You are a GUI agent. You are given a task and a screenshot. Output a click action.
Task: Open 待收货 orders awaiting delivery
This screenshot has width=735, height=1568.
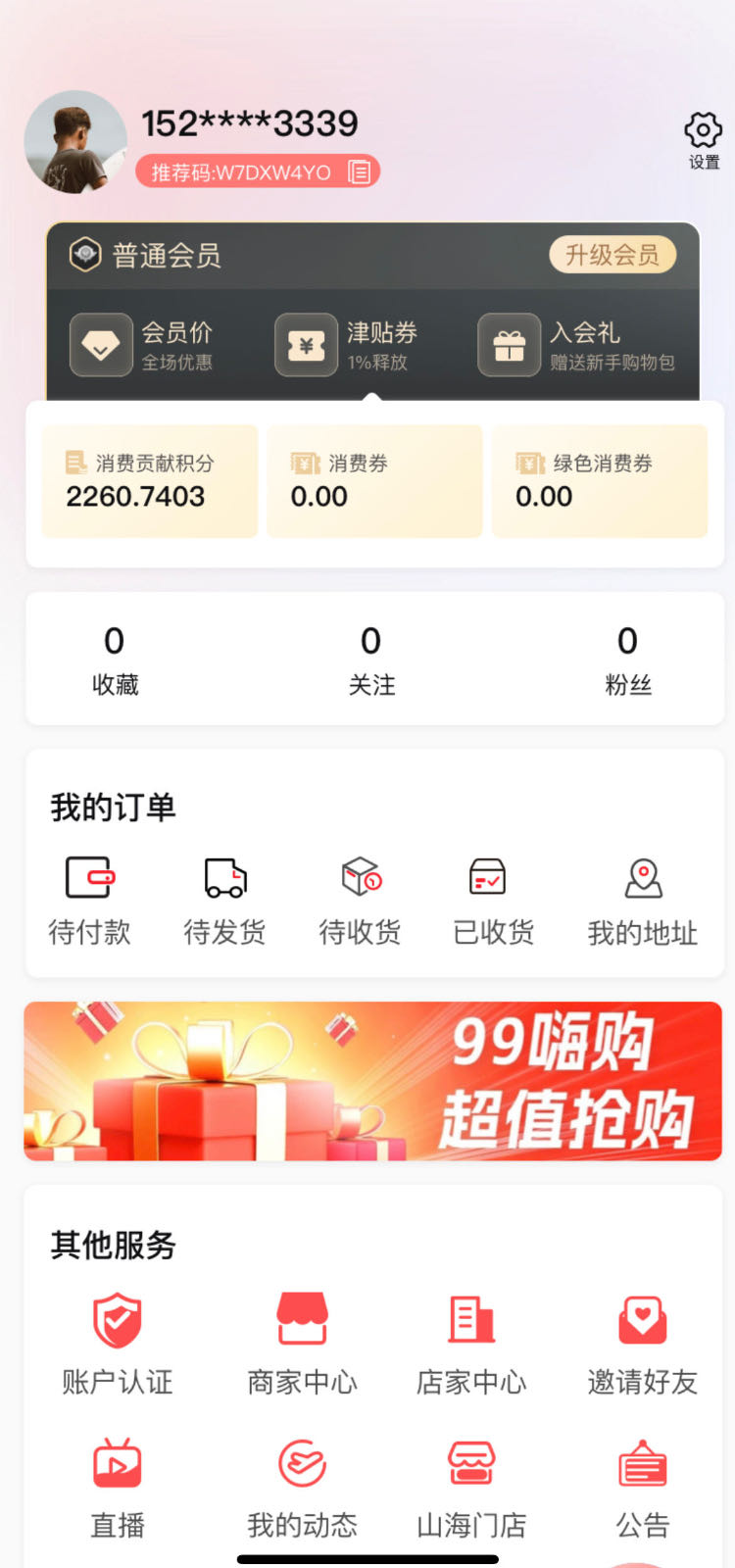coord(360,900)
